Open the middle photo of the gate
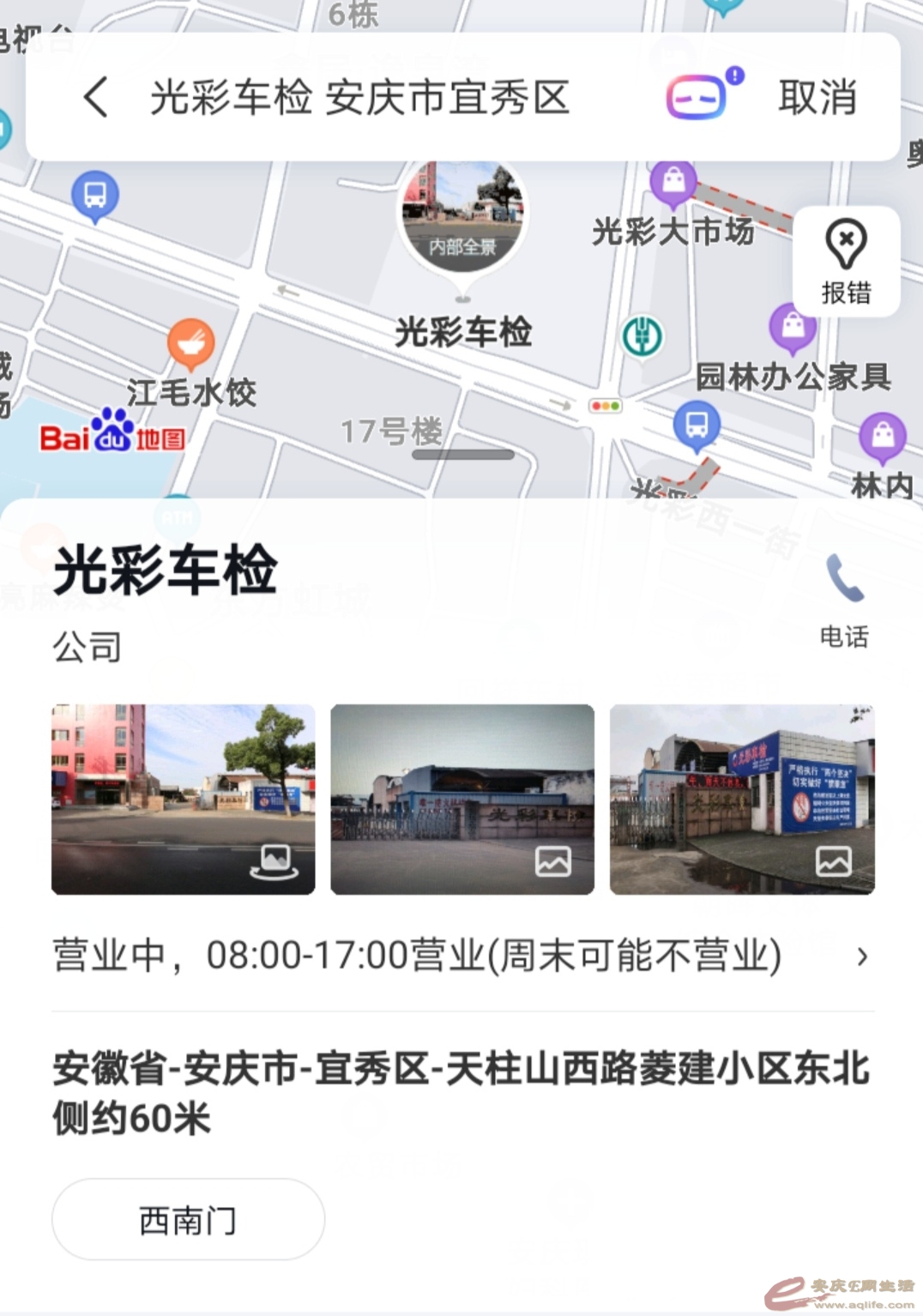This screenshot has width=923, height=1316. coord(462,799)
